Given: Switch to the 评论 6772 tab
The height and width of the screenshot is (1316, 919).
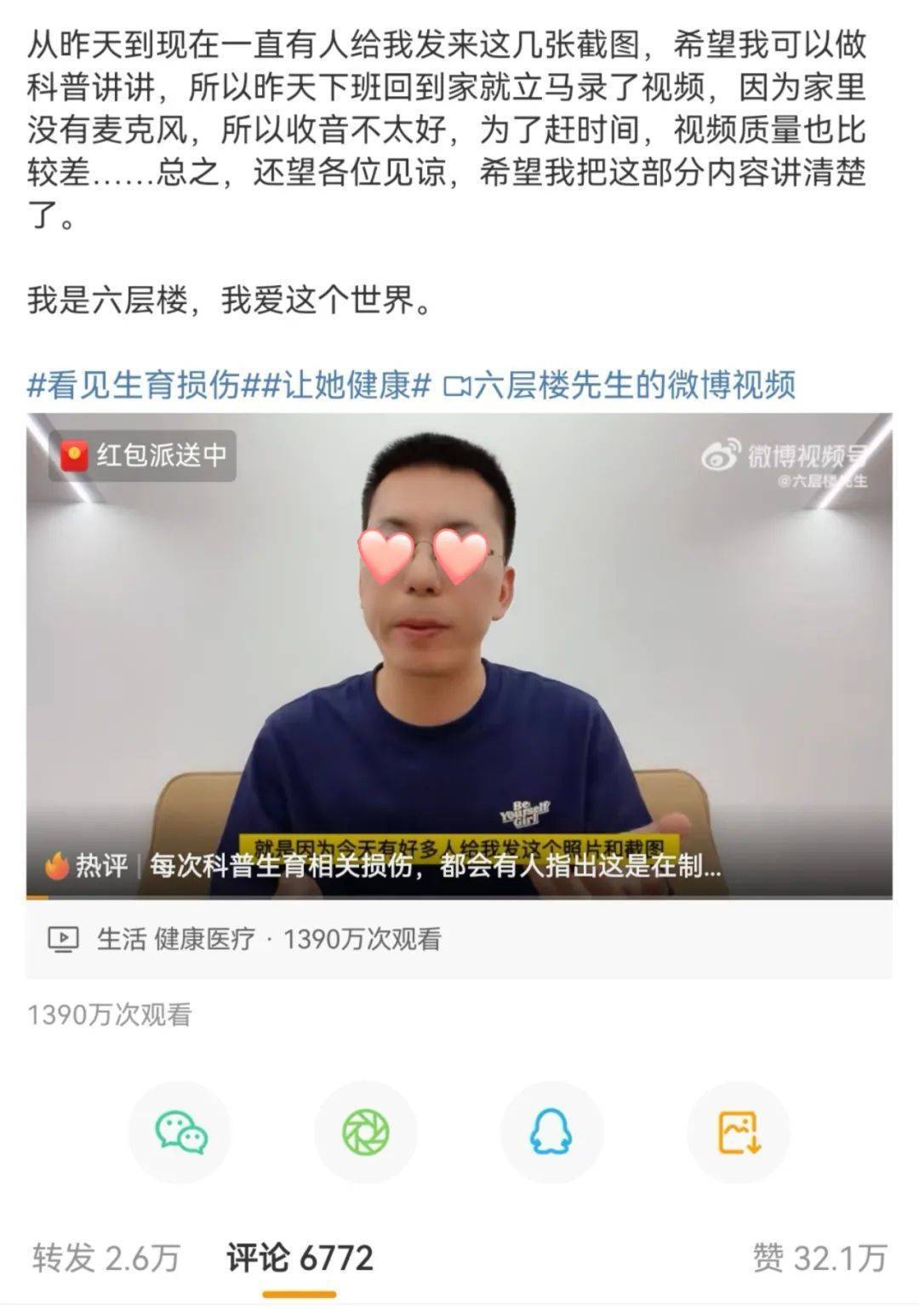Looking at the screenshot, I should 300,1258.
